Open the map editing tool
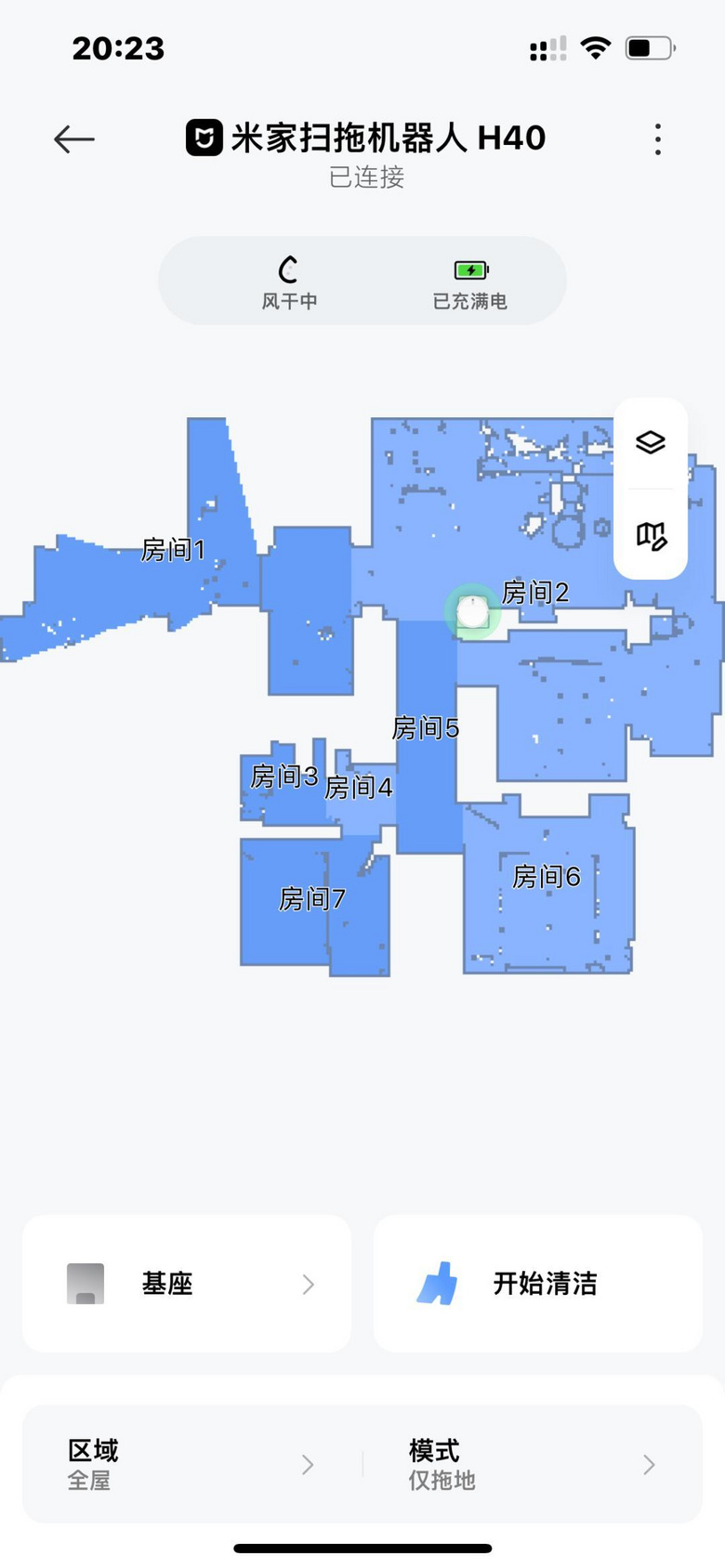Image resolution: width=725 pixels, height=1568 pixels. click(651, 536)
